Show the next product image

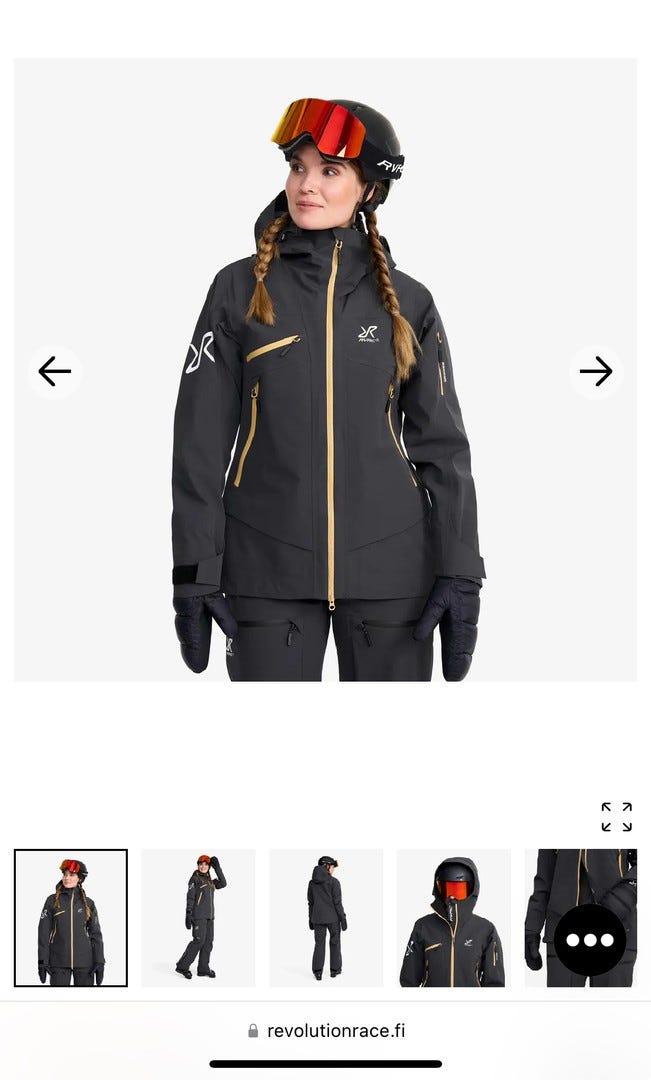(x=596, y=372)
